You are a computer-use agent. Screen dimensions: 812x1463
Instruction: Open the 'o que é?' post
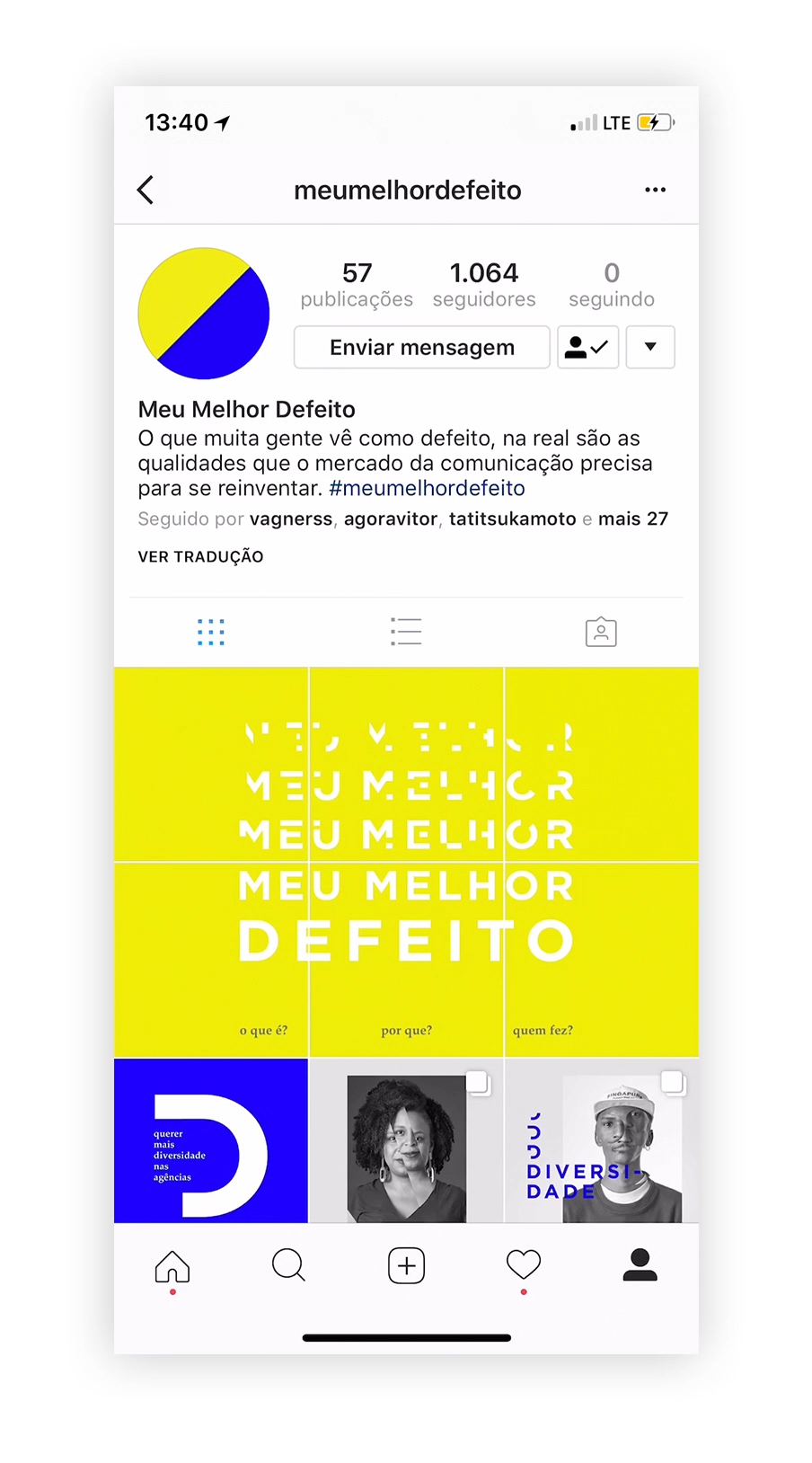[x=211, y=960]
